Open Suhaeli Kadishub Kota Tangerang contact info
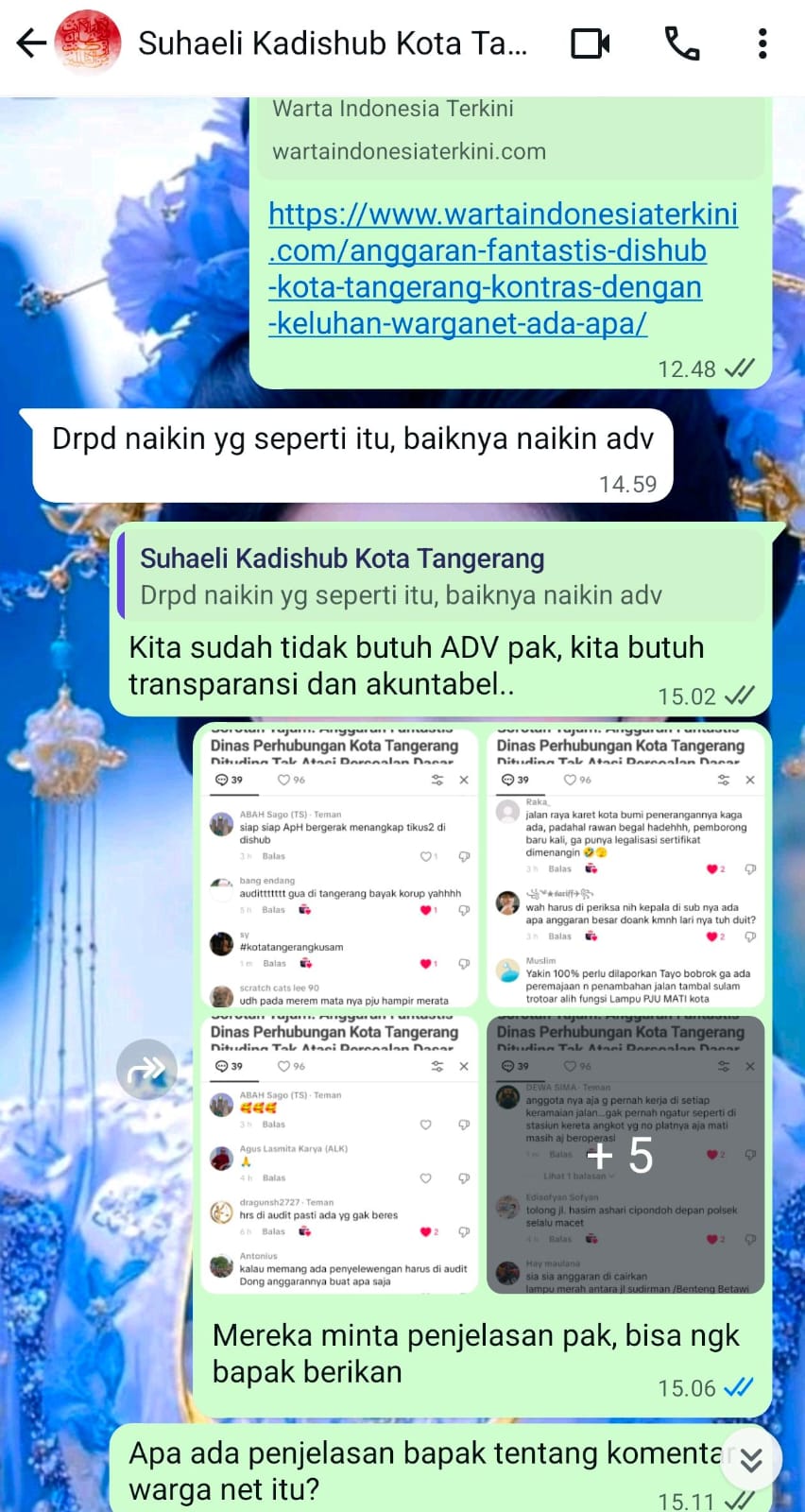 (333, 43)
